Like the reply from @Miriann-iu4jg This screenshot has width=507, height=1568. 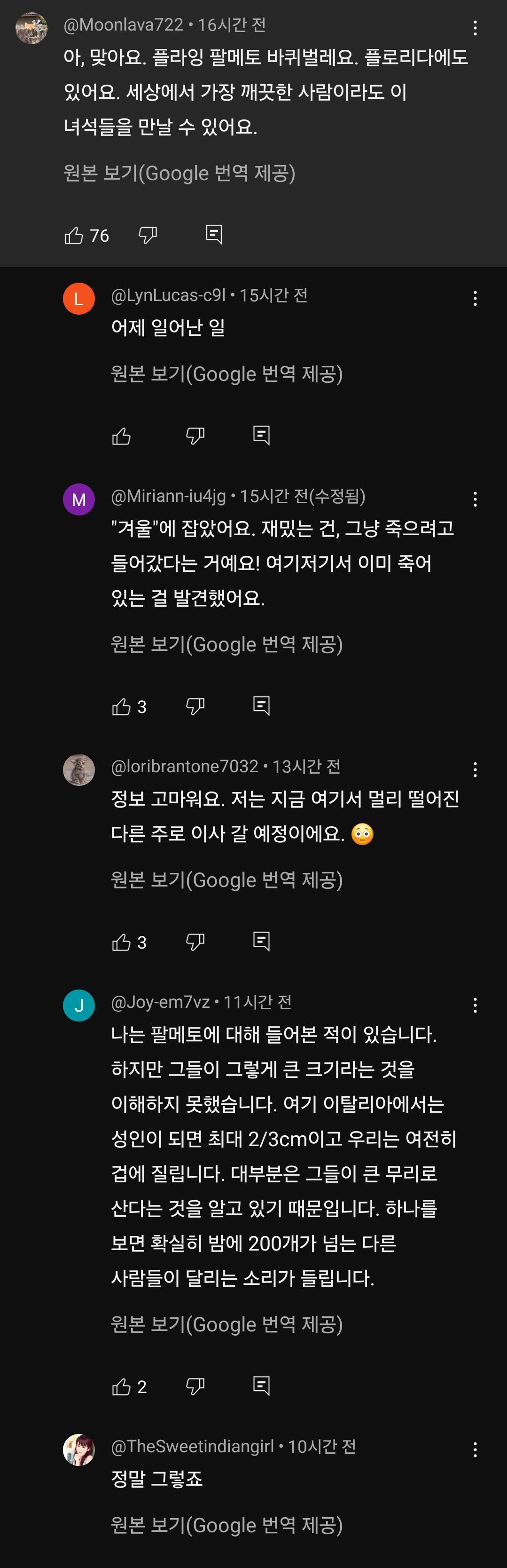tap(122, 706)
